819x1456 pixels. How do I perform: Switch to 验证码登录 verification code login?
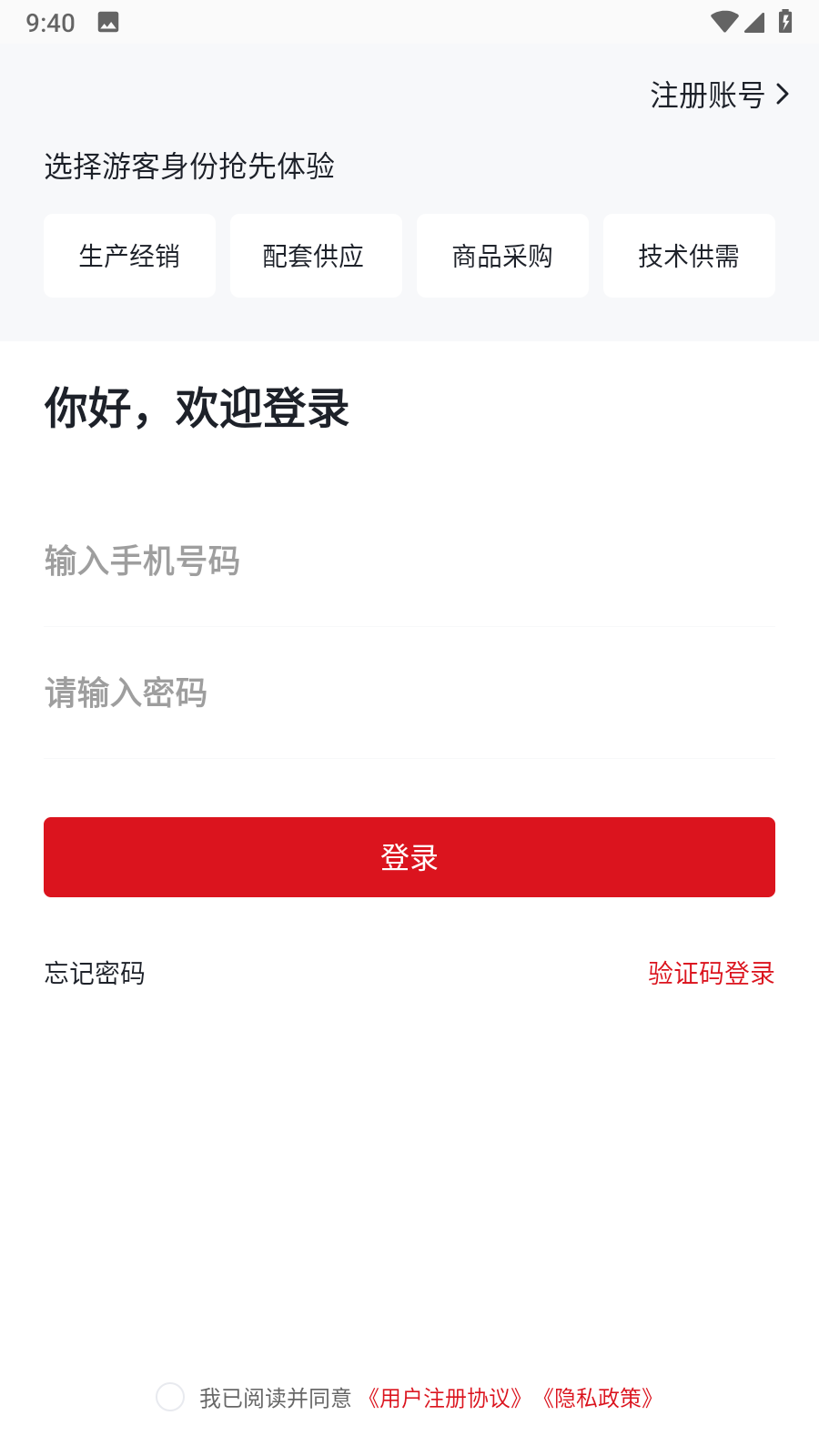coord(711,973)
